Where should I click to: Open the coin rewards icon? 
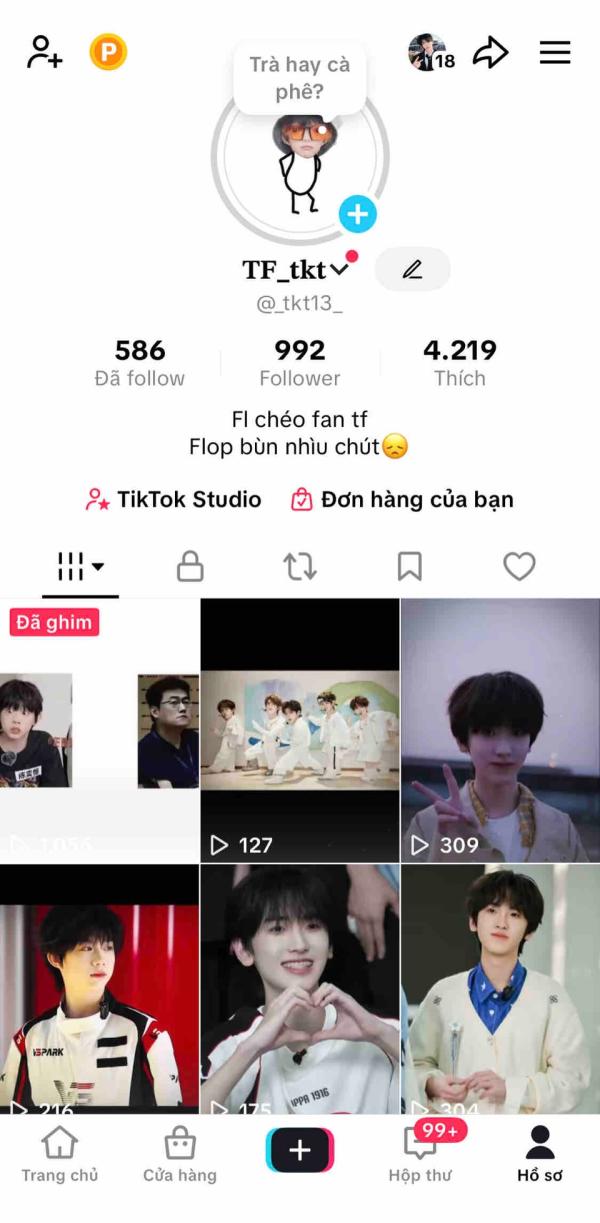point(108,52)
